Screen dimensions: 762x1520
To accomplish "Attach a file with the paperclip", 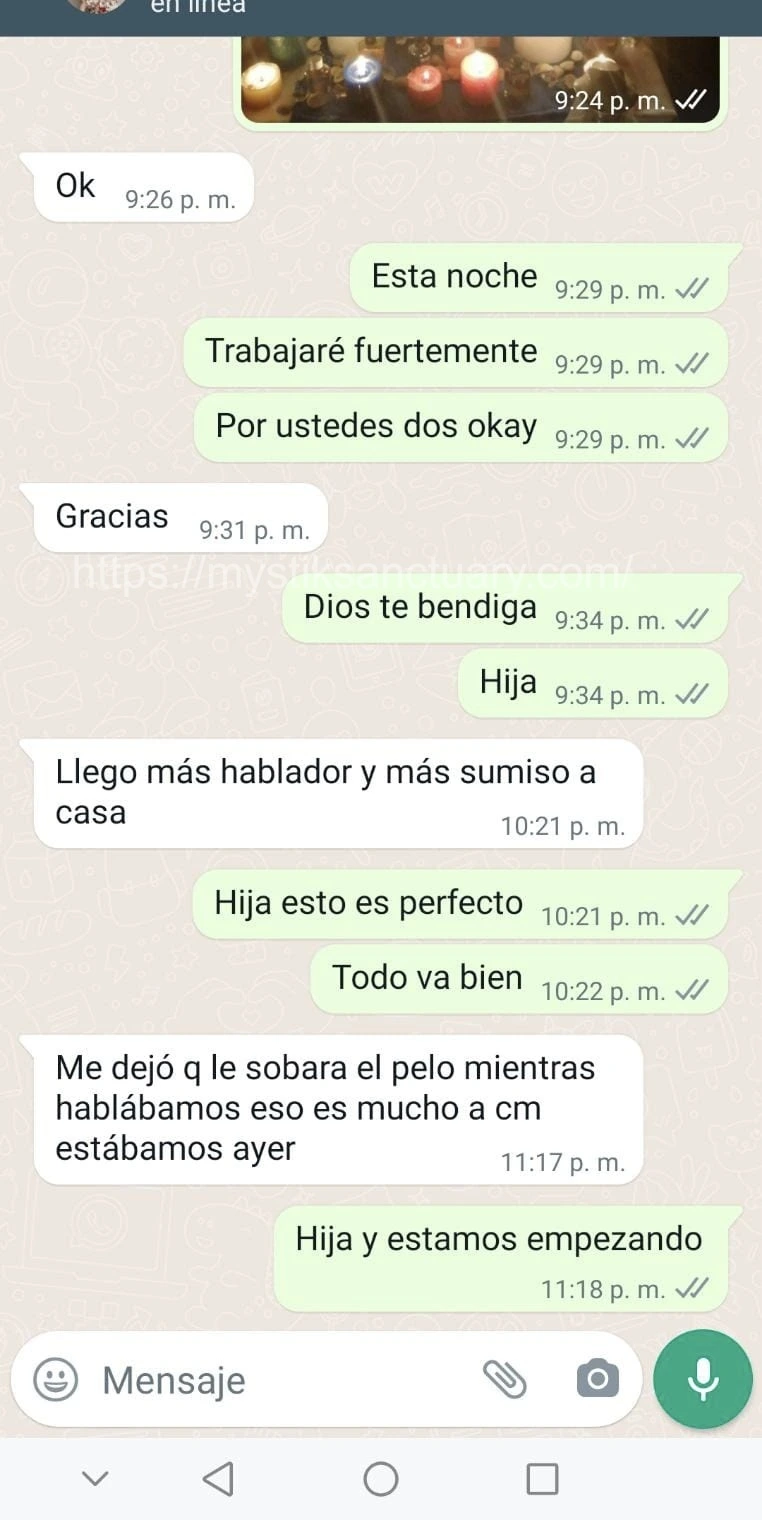I will point(505,1380).
